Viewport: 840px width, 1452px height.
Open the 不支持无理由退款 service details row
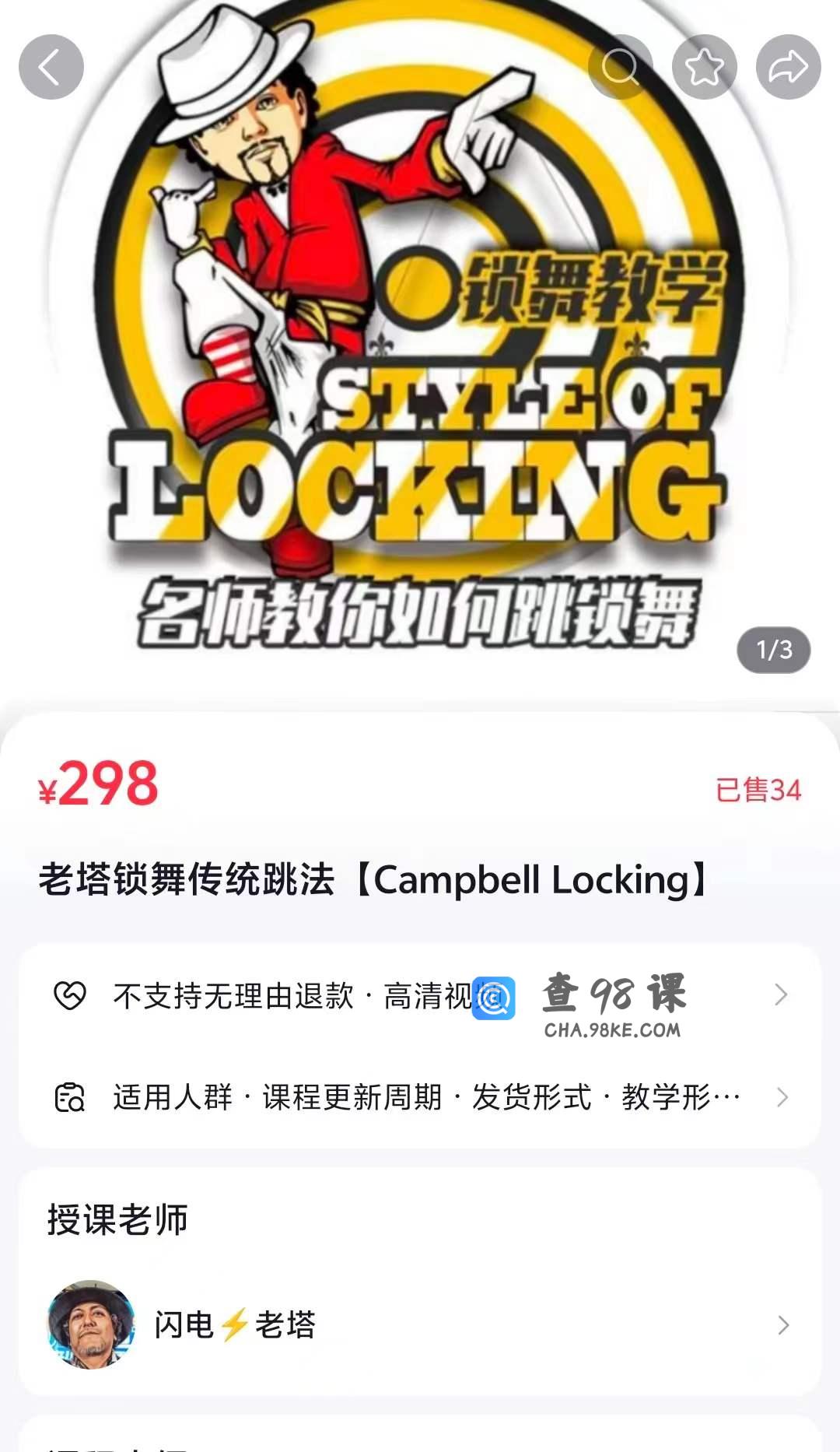pyautogui.click(x=420, y=995)
